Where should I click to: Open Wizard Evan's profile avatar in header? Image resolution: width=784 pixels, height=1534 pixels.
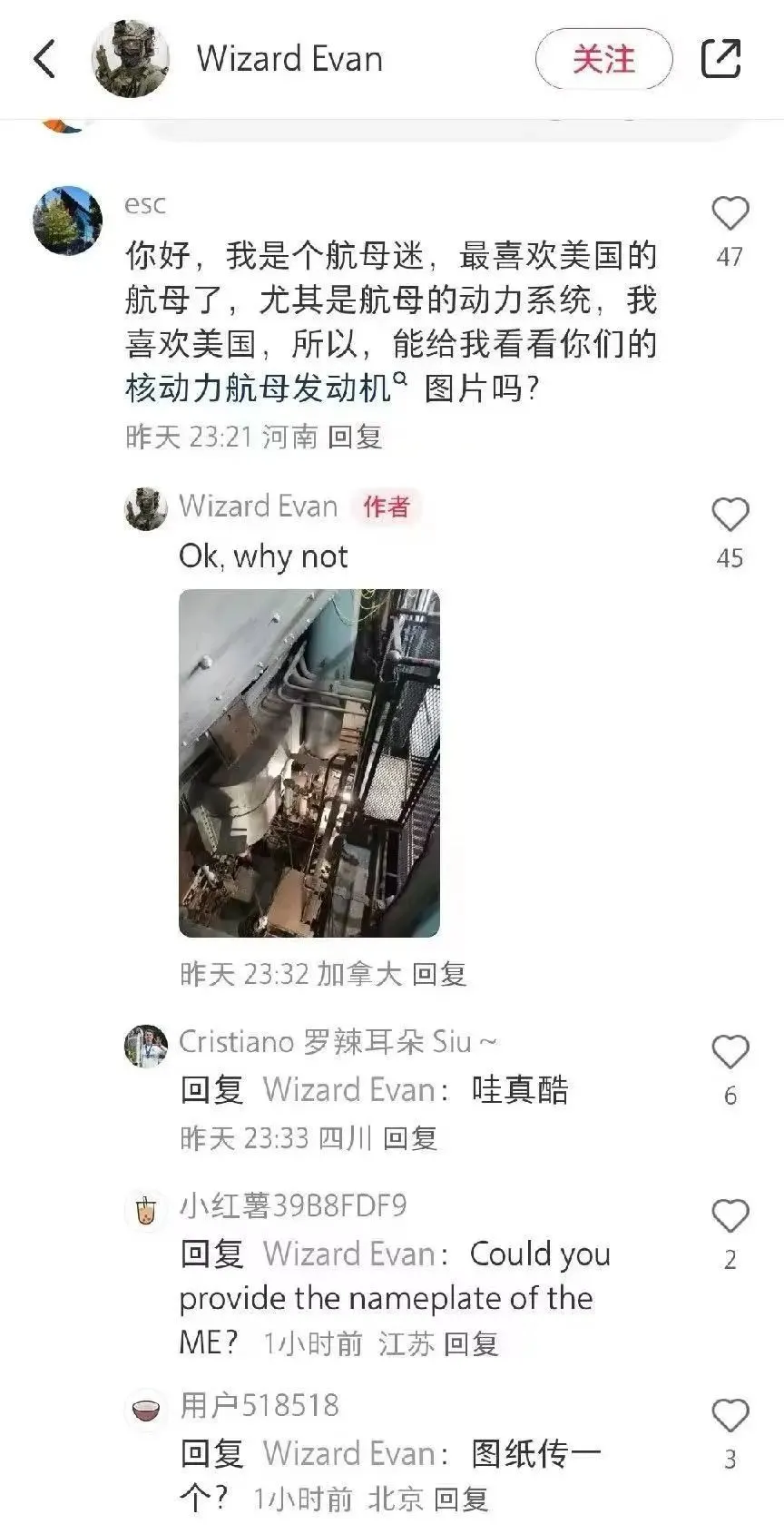pos(131,59)
